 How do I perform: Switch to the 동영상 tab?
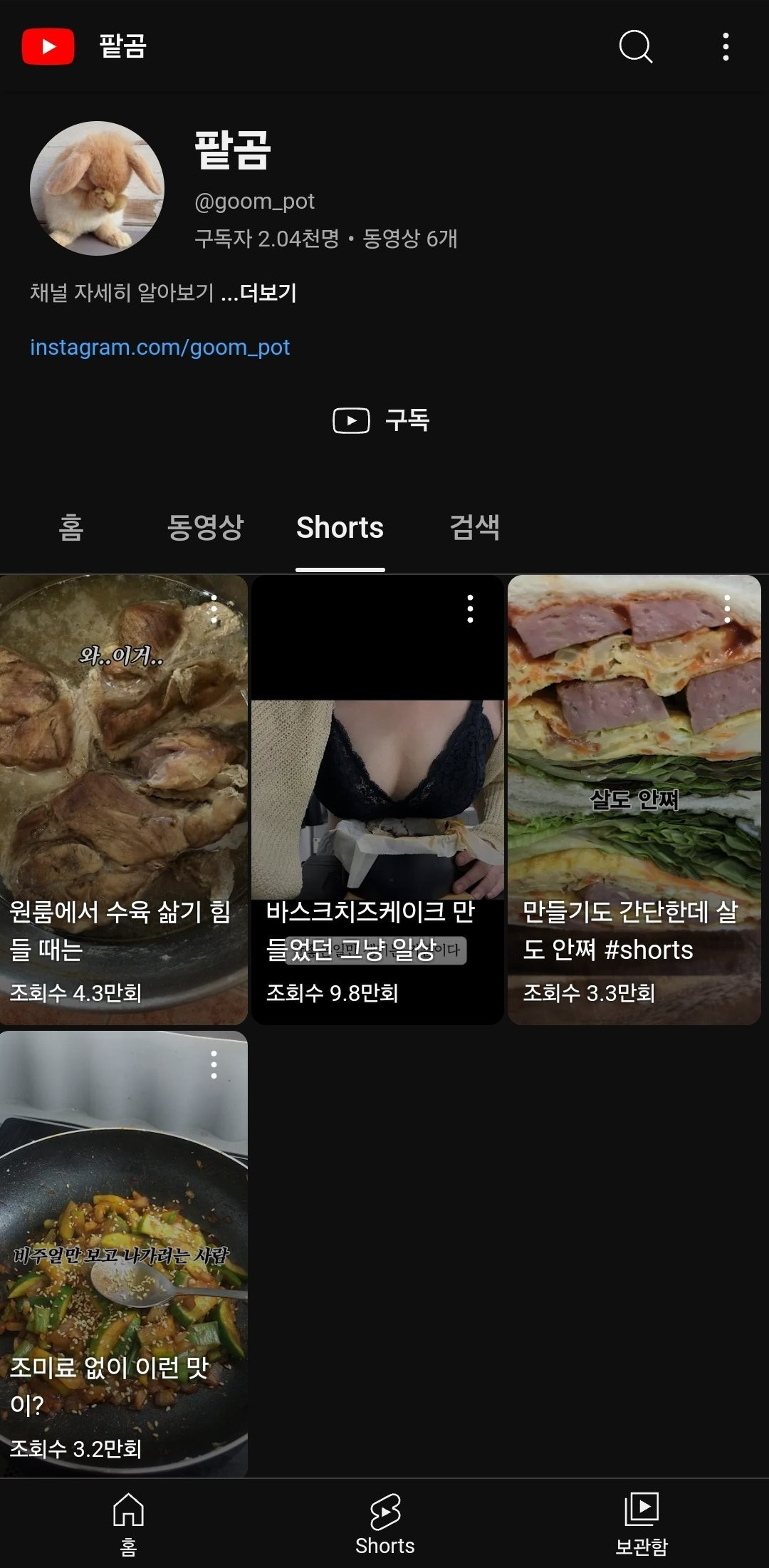[x=205, y=528]
